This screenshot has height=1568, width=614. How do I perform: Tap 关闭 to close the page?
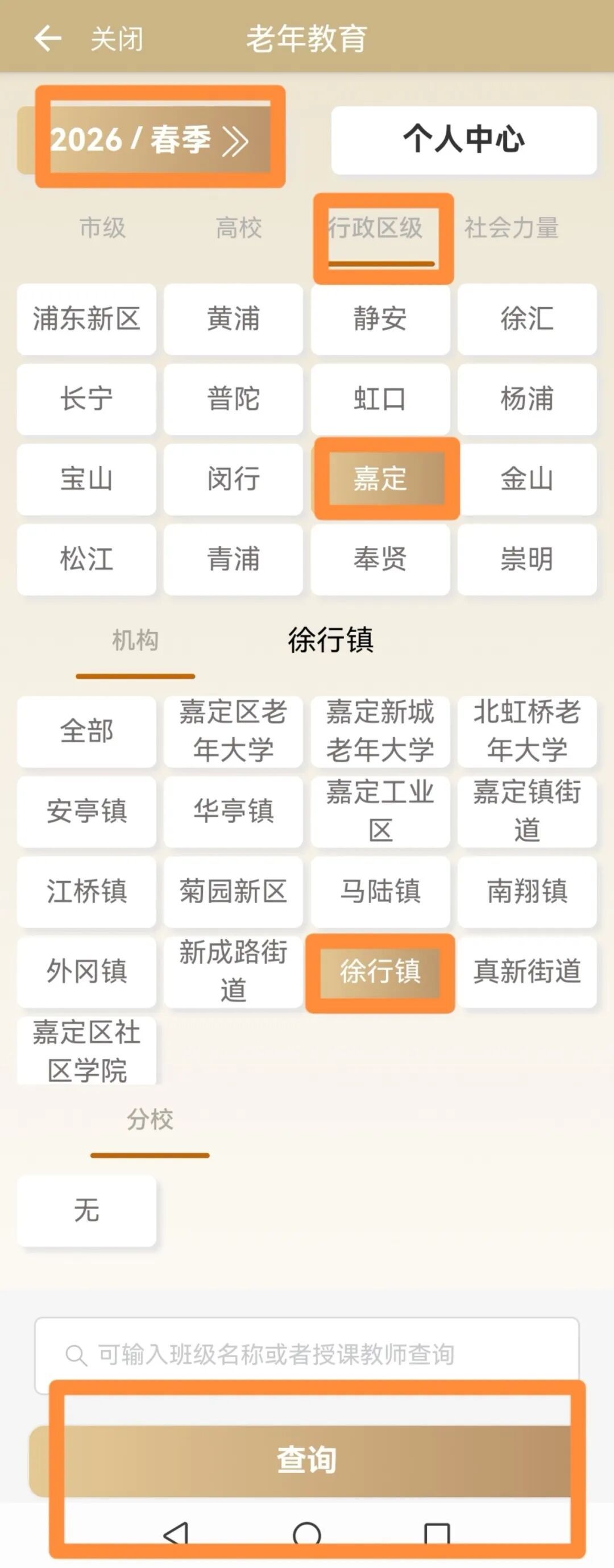[117, 39]
